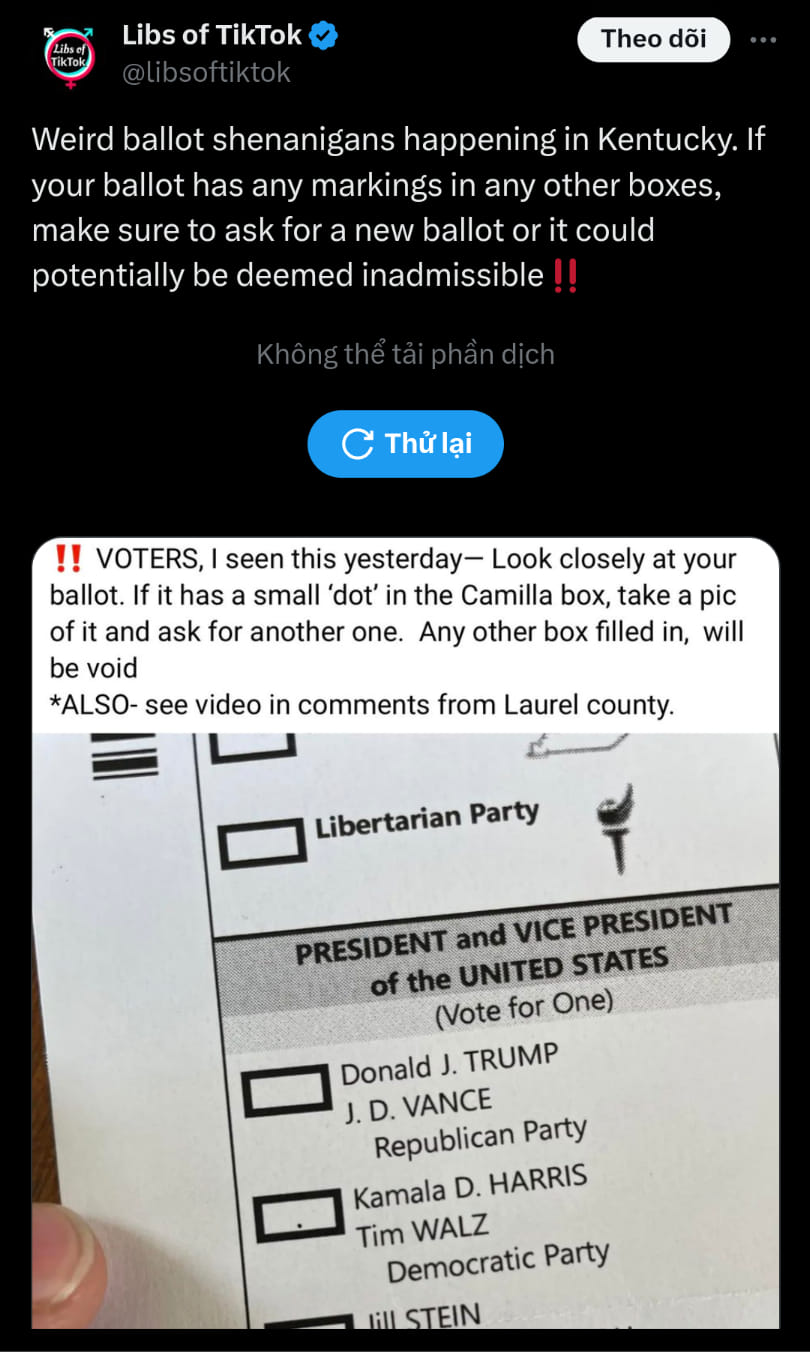This screenshot has height=1352, width=810.
Task: Retry translation with Thử lại button
Action: coord(405,444)
